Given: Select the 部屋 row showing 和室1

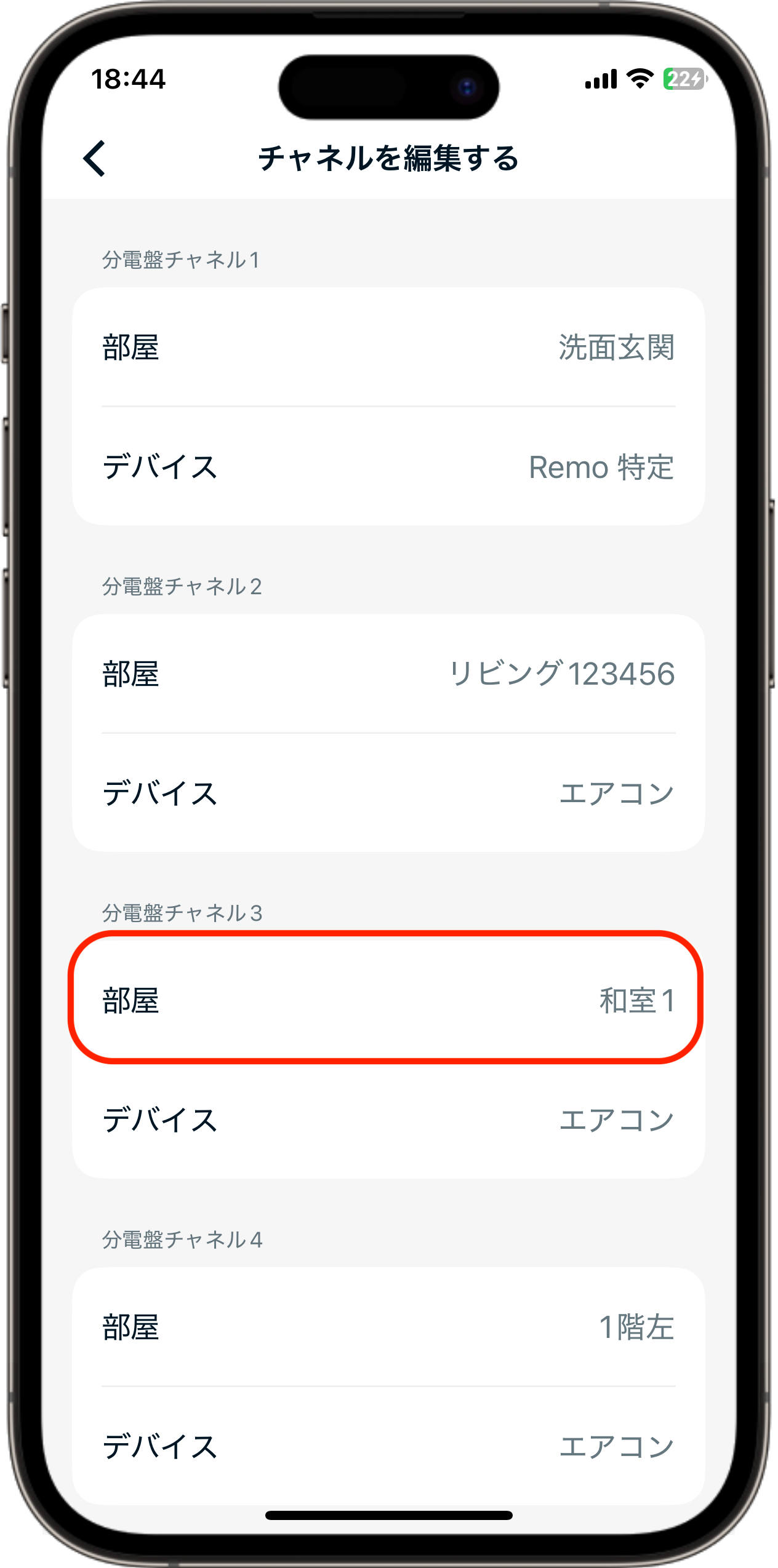Looking at the screenshot, I should tap(388, 1001).
